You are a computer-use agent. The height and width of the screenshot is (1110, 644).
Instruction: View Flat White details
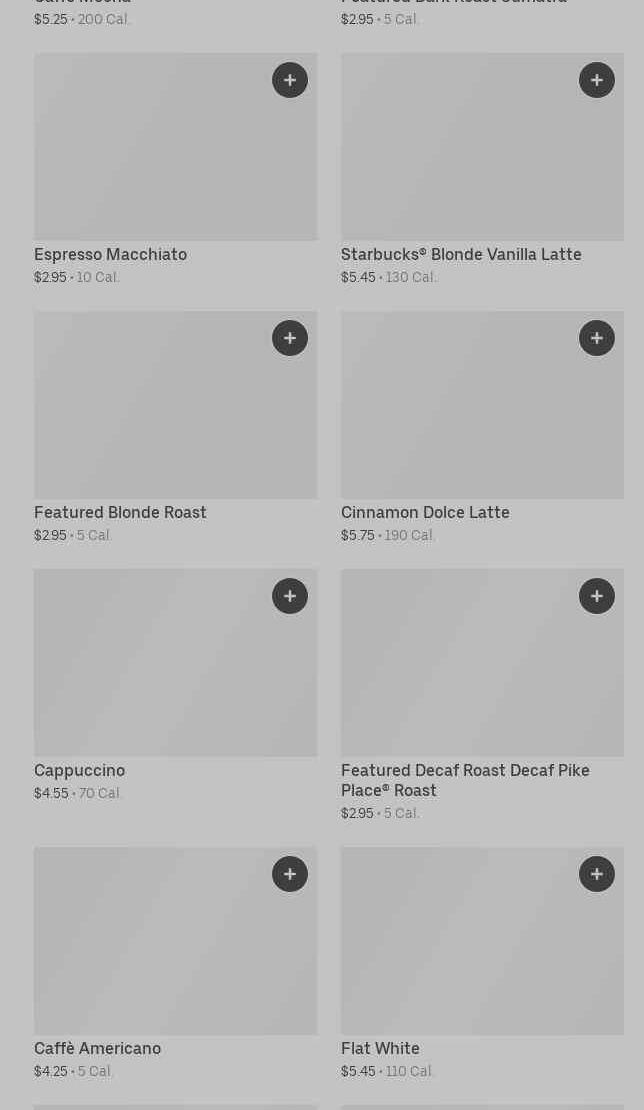[460, 955]
